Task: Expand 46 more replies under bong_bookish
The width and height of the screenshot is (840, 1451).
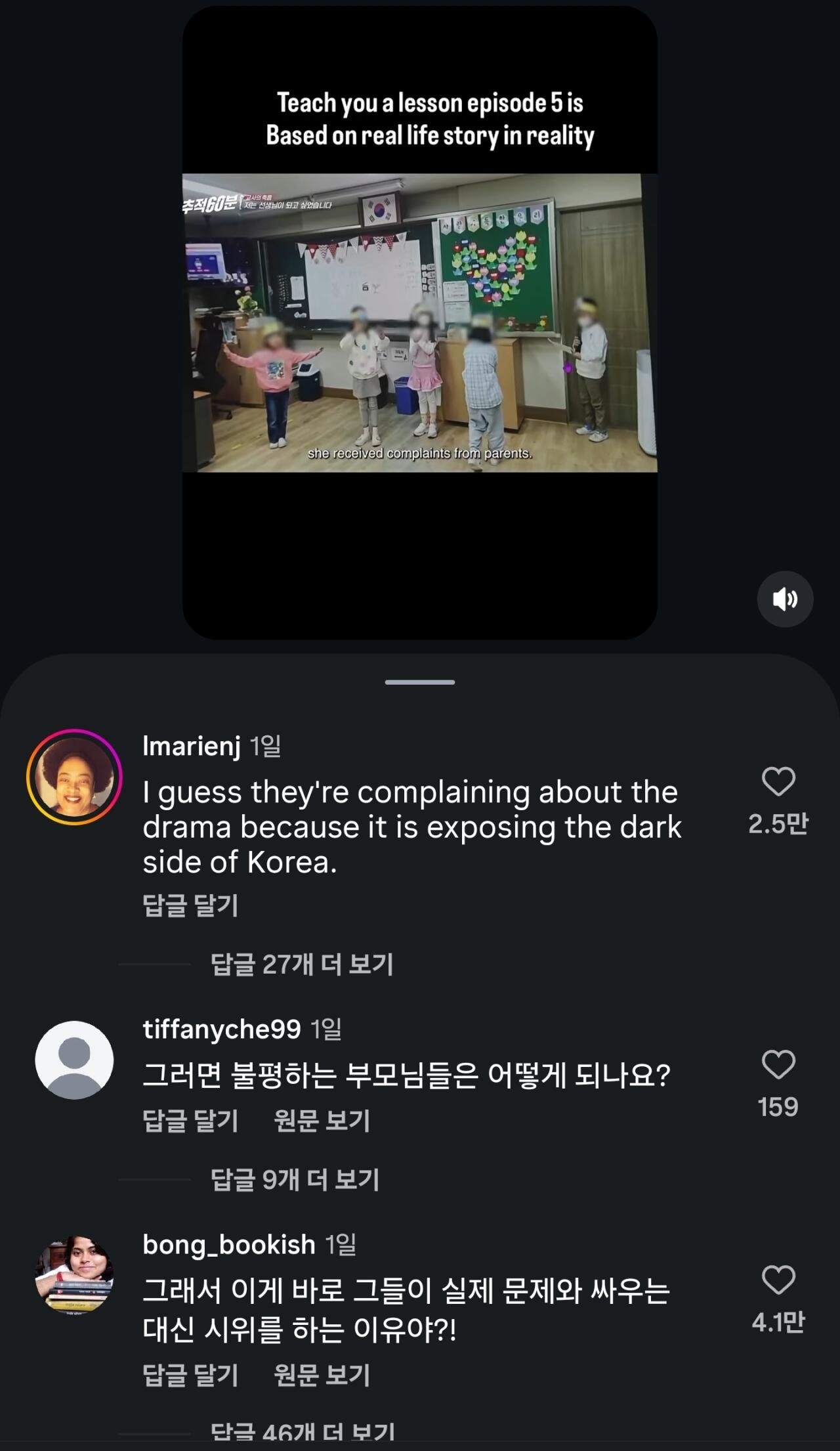Action: click(x=303, y=1435)
